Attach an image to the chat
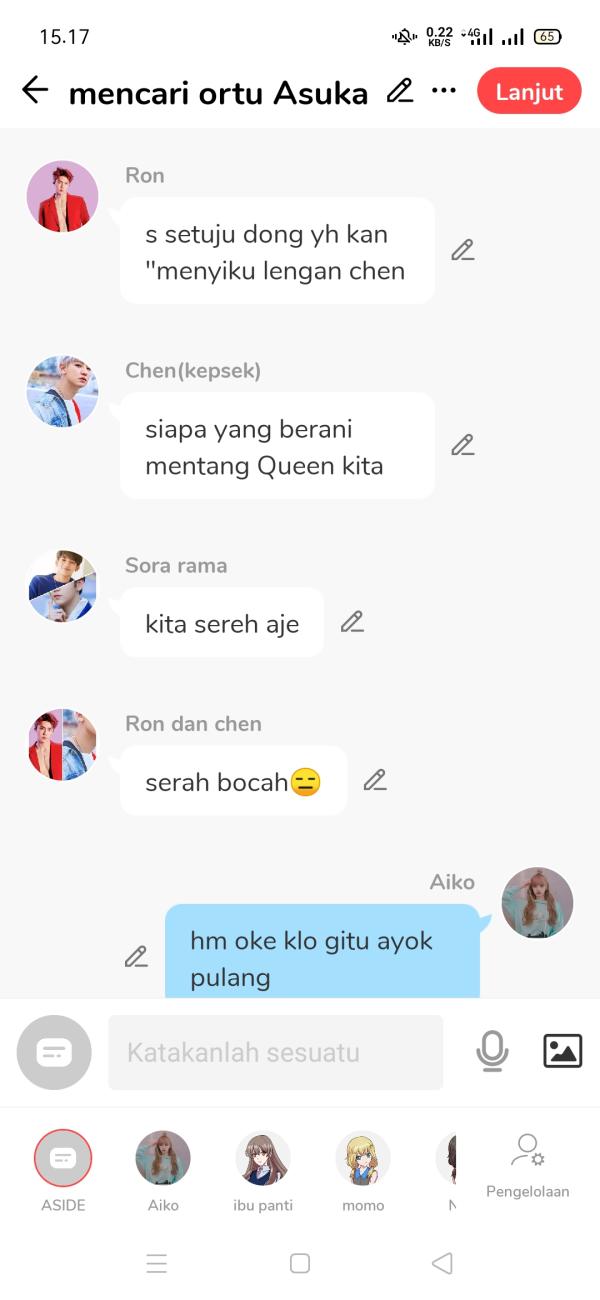 point(562,1051)
